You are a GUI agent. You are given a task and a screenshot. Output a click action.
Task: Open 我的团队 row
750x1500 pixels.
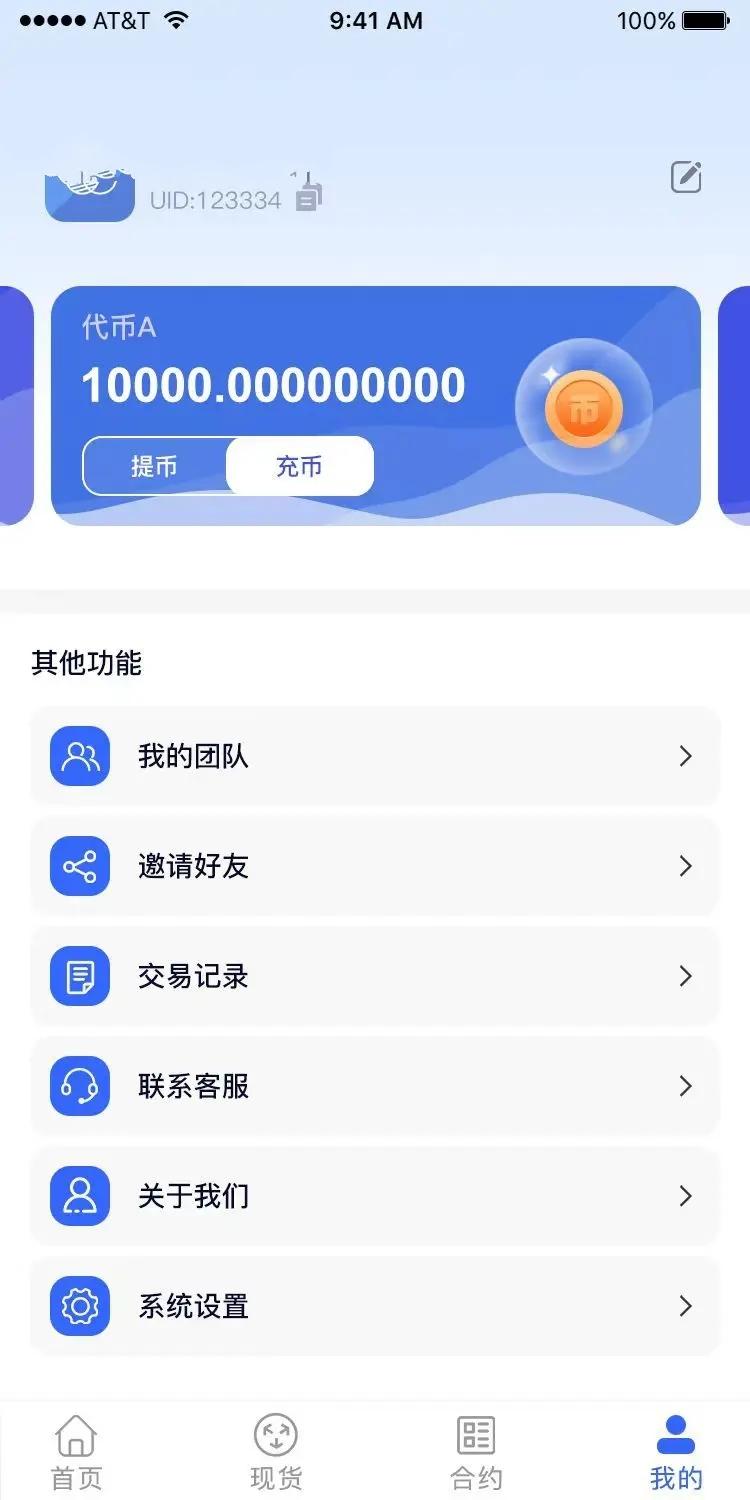(x=375, y=756)
